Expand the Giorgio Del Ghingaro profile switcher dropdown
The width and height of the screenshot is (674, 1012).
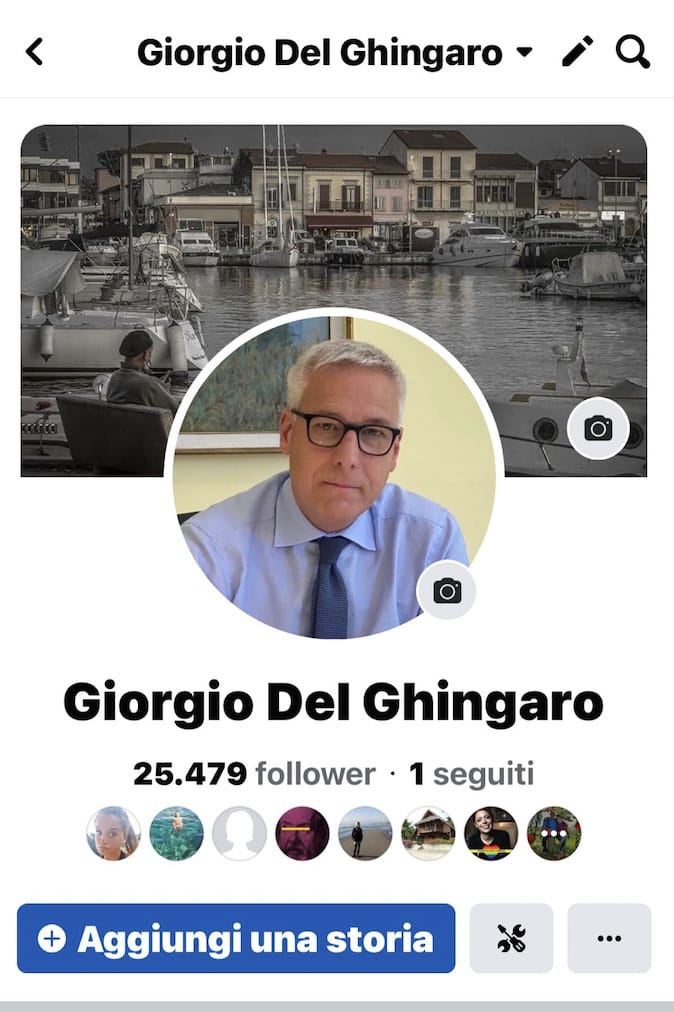[525, 52]
